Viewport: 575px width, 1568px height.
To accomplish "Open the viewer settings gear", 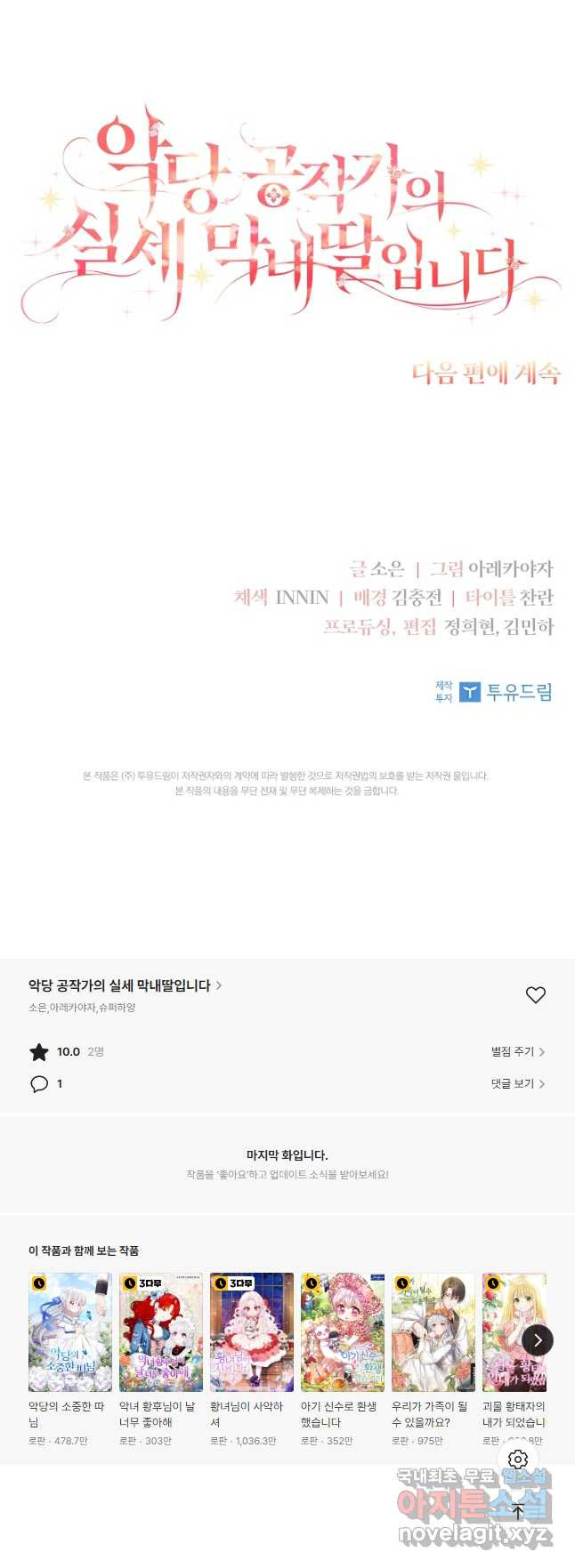I will pyautogui.click(x=518, y=1459).
